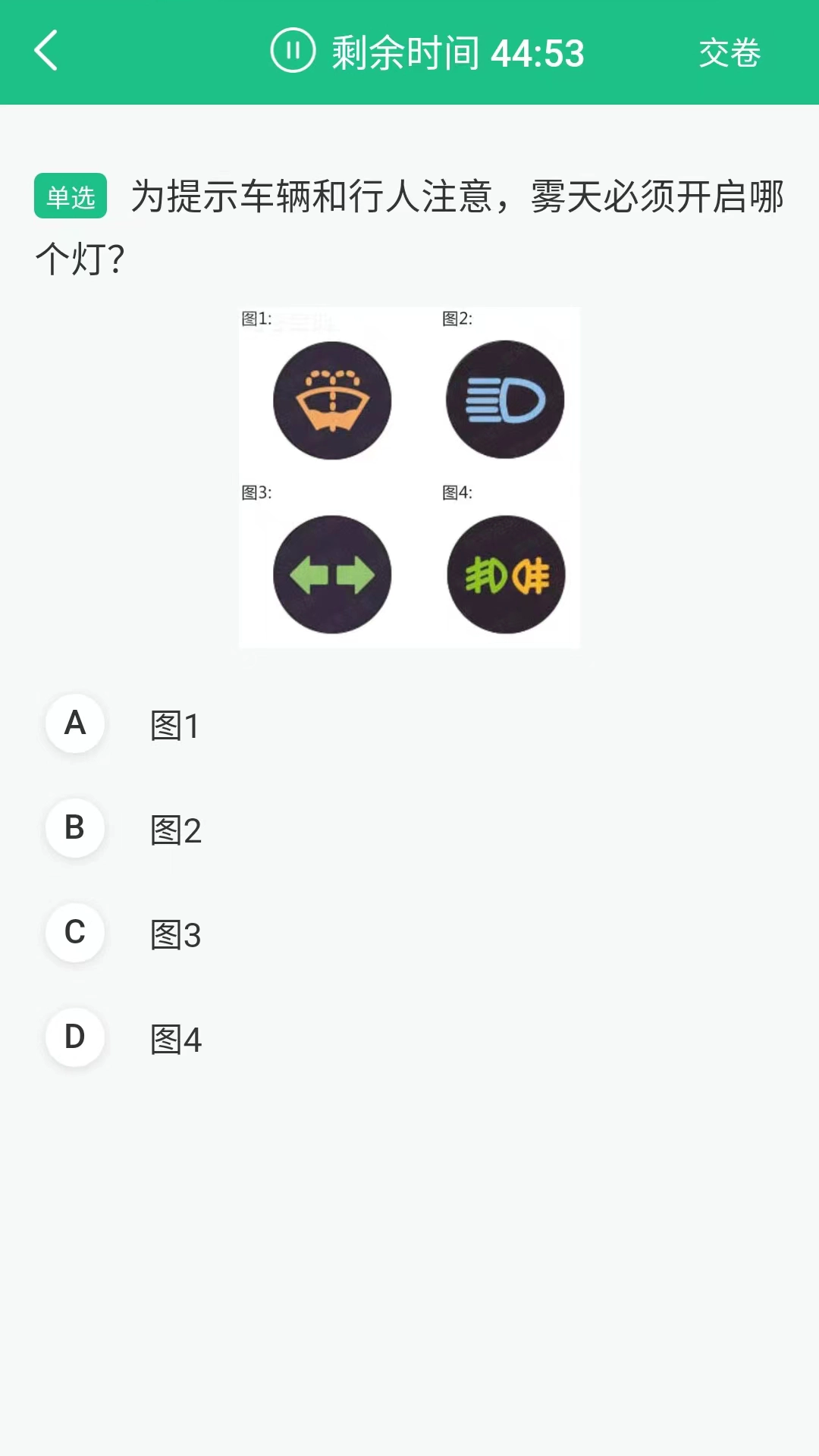Click the turn signal arrows in 图3
This screenshot has width=819, height=1456.
click(331, 575)
